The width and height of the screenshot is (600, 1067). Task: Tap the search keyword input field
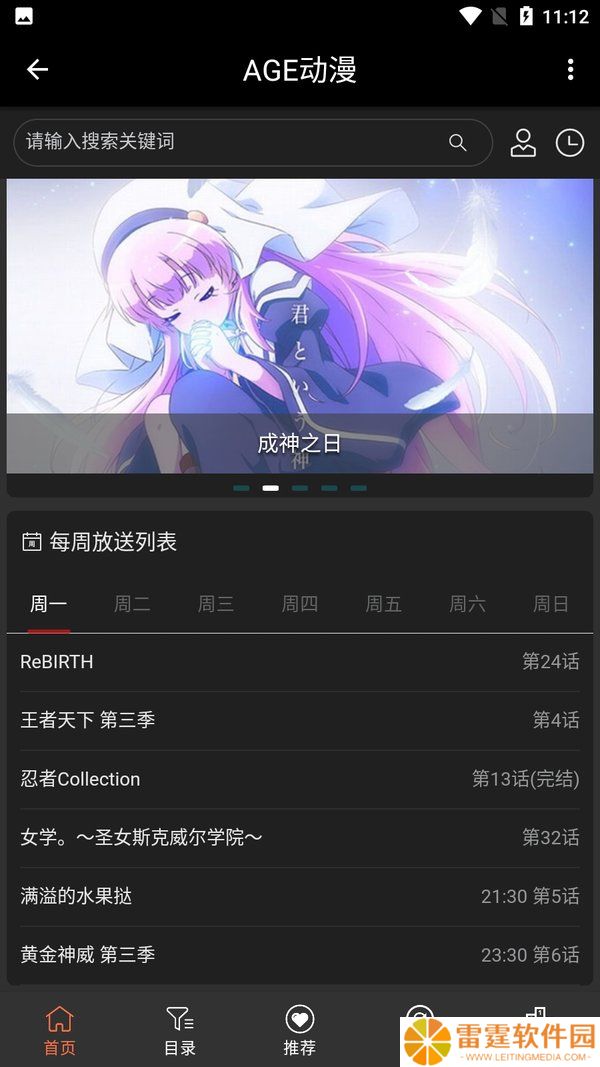pyautogui.click(x=253, y=142)
